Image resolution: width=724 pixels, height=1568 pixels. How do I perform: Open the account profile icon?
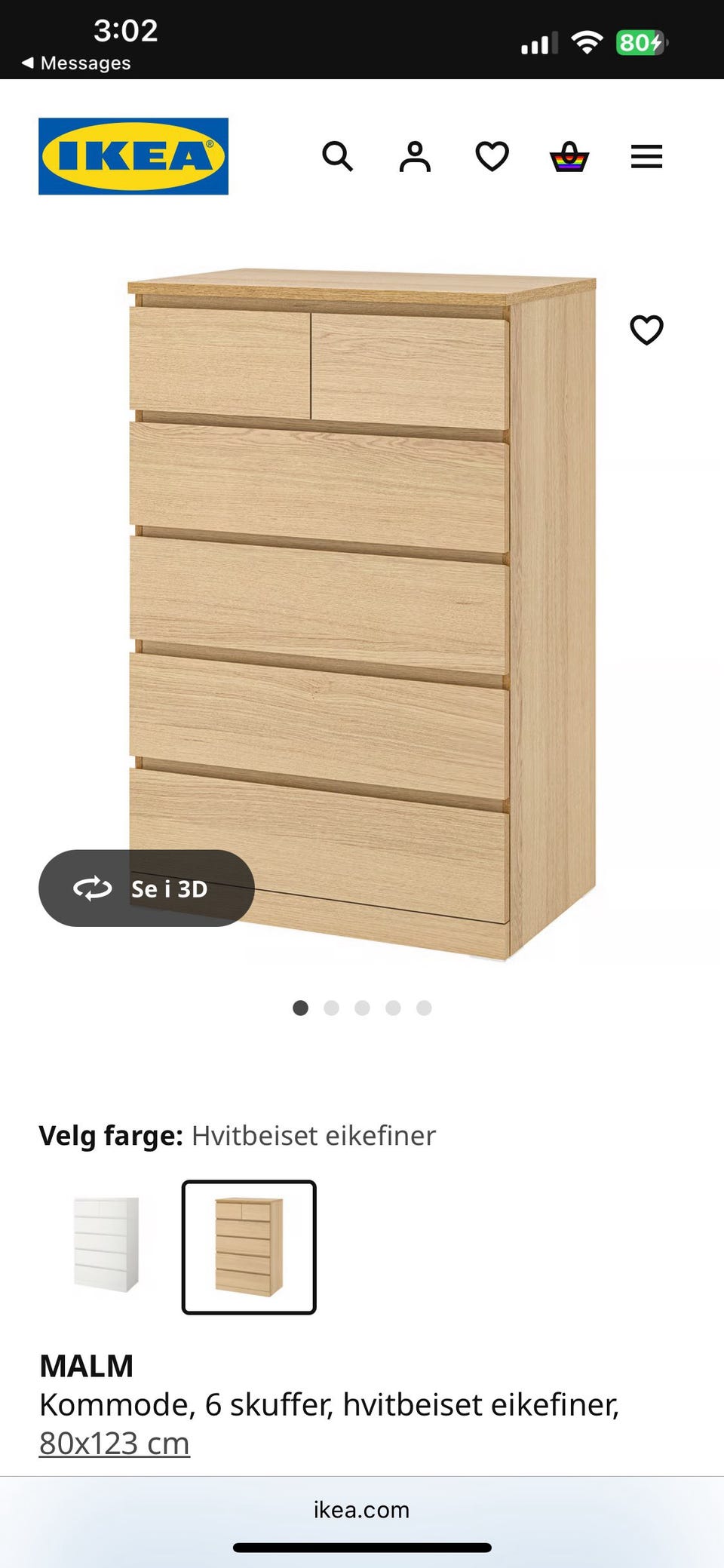coord(415,156)
